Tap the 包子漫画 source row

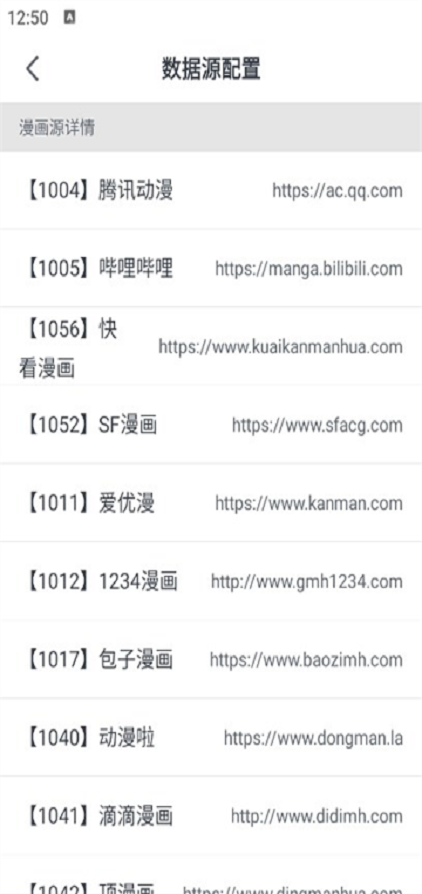point(211,660)
